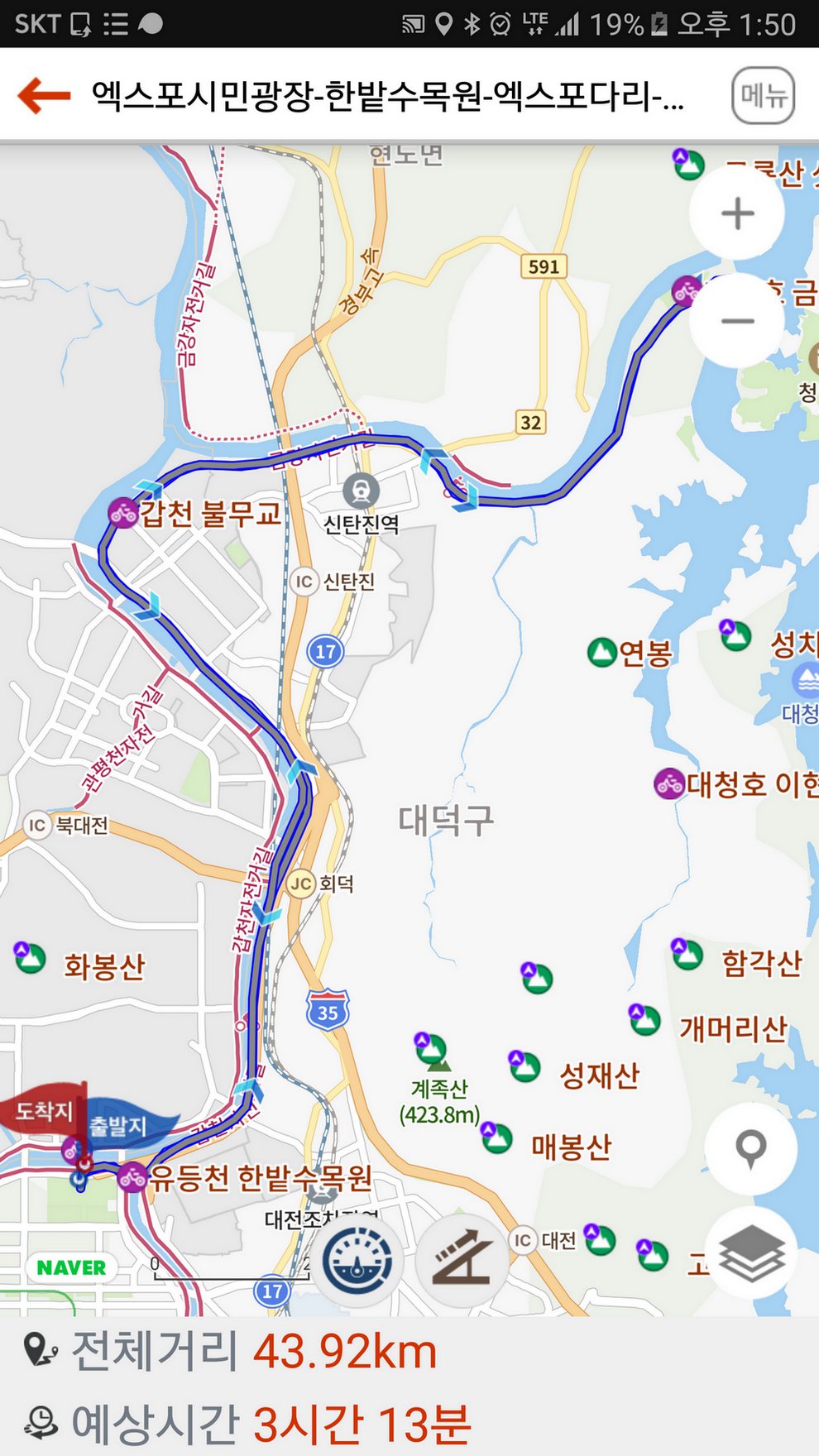This screenshot has height=1456, width=819.
Task: Open the map layers selector
Action: (751, 1254)
